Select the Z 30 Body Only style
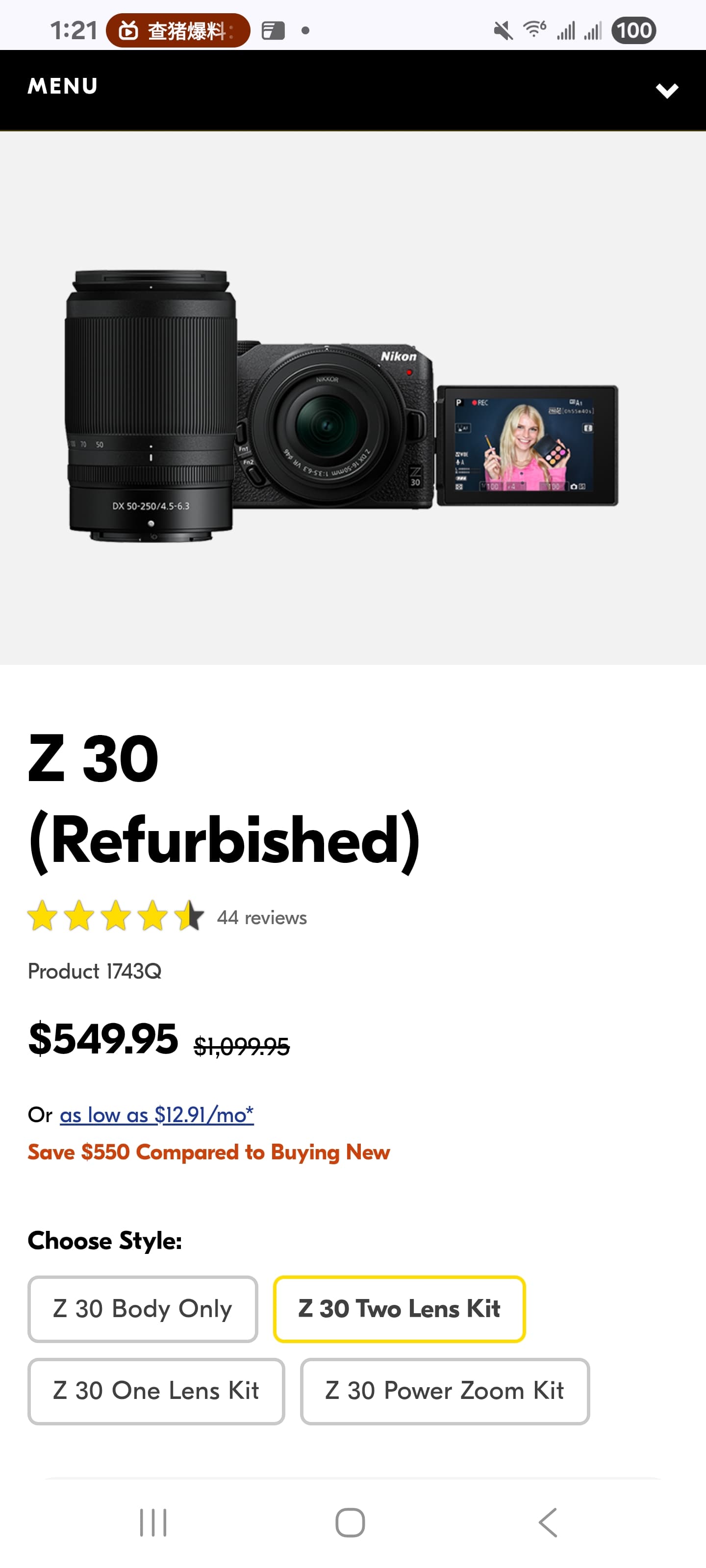The image size is (706, 1568). 143,1309
